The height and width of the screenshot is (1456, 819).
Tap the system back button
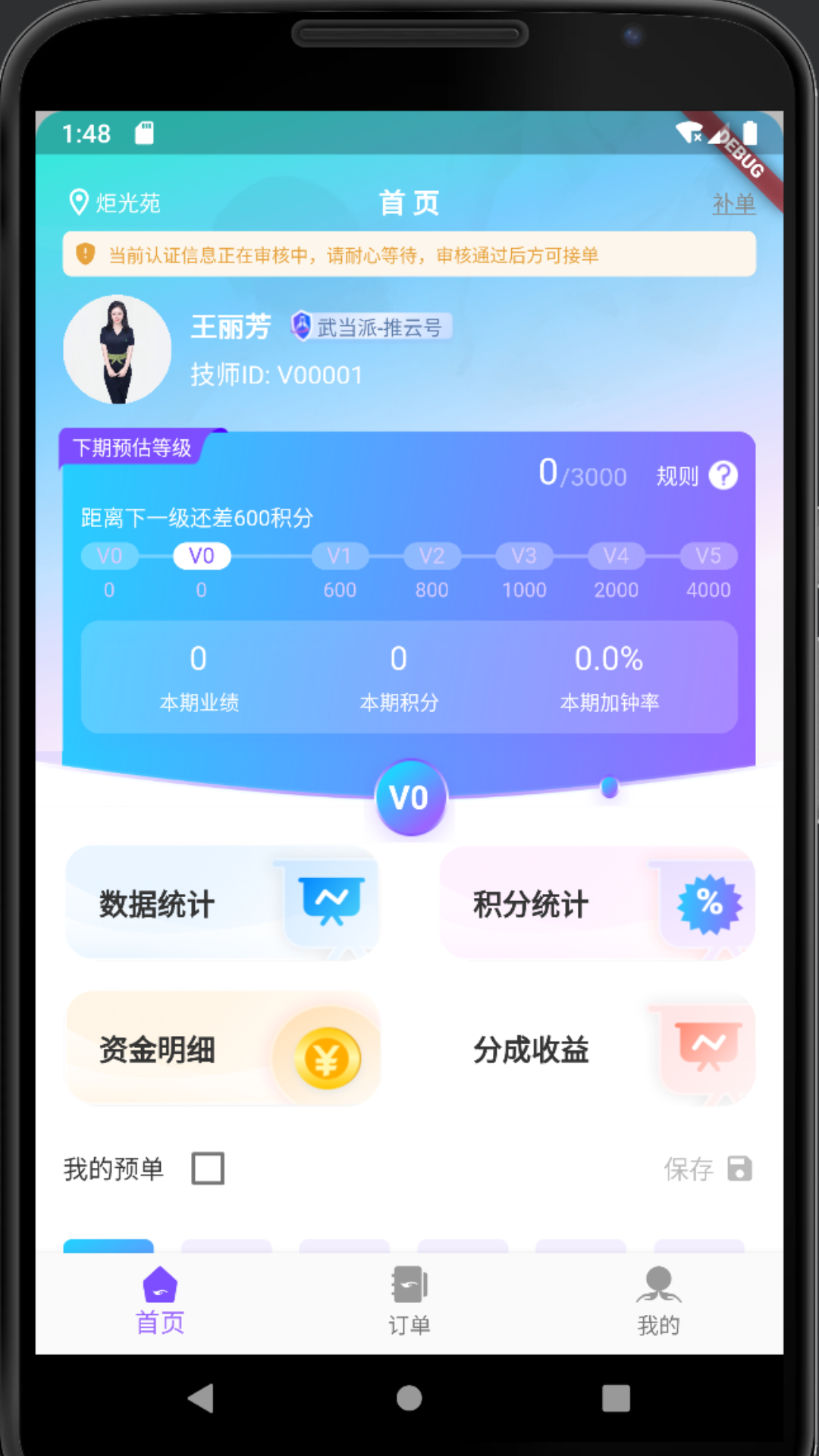tap(201, 1398)
